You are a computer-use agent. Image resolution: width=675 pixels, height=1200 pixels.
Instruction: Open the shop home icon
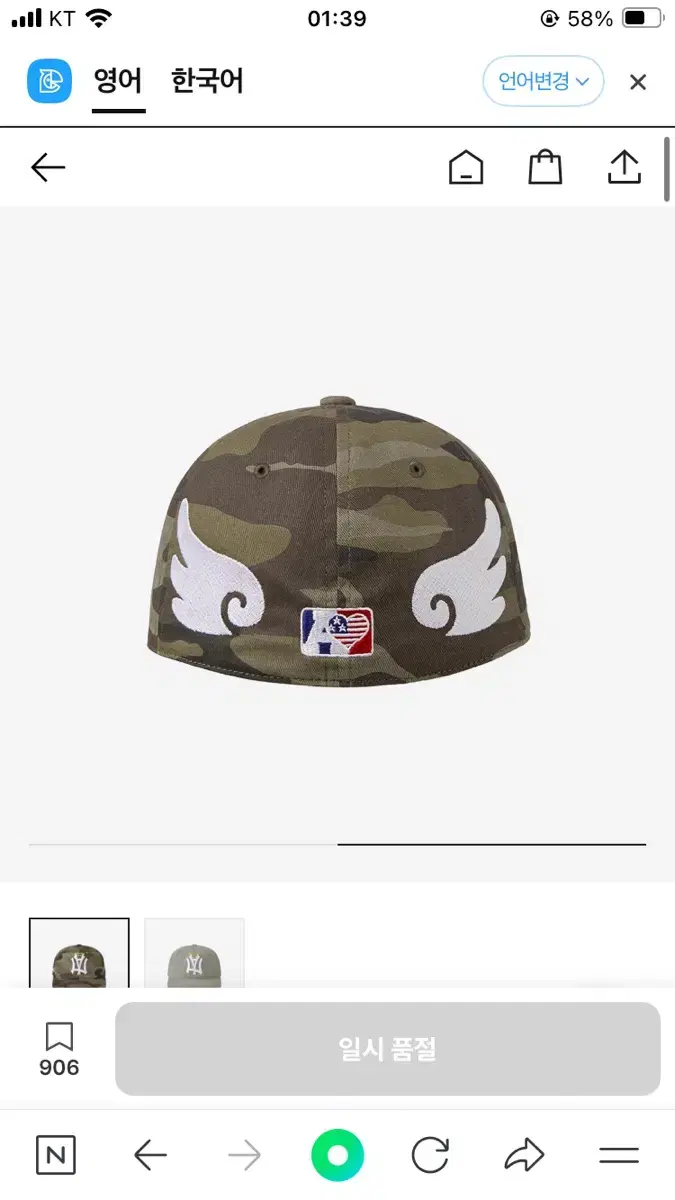(x=465, y=167)
